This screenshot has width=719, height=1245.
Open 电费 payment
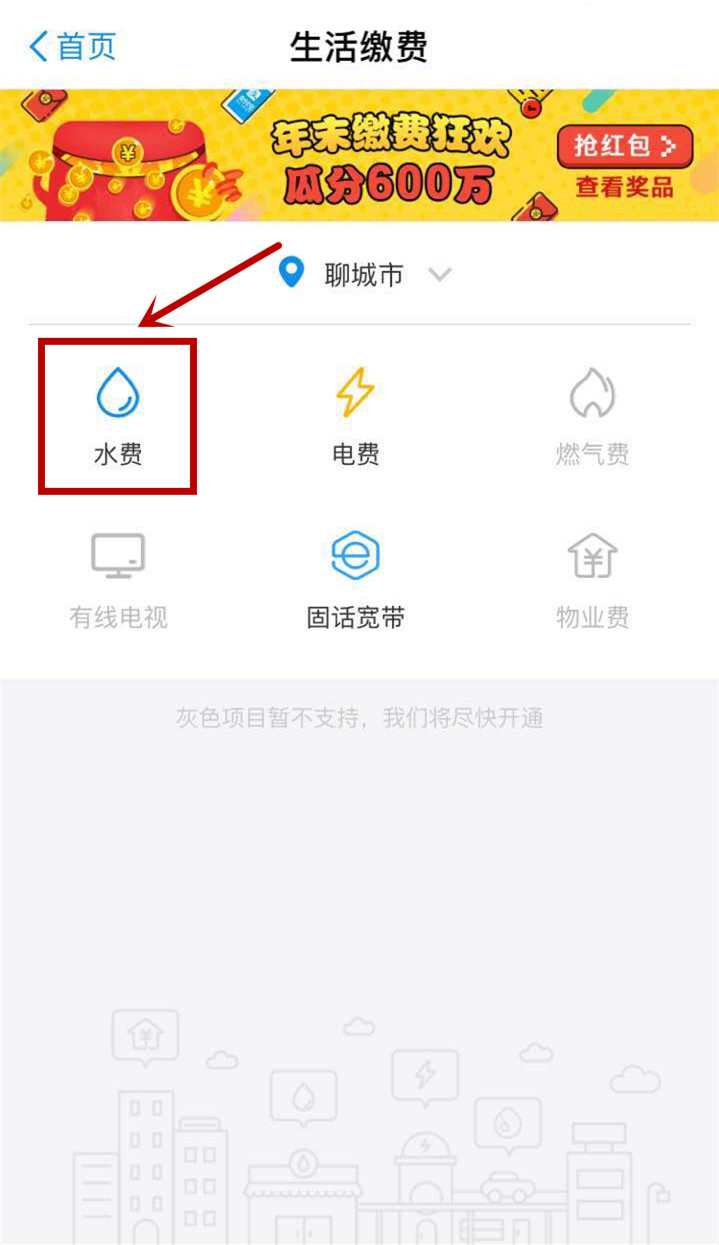355,416
